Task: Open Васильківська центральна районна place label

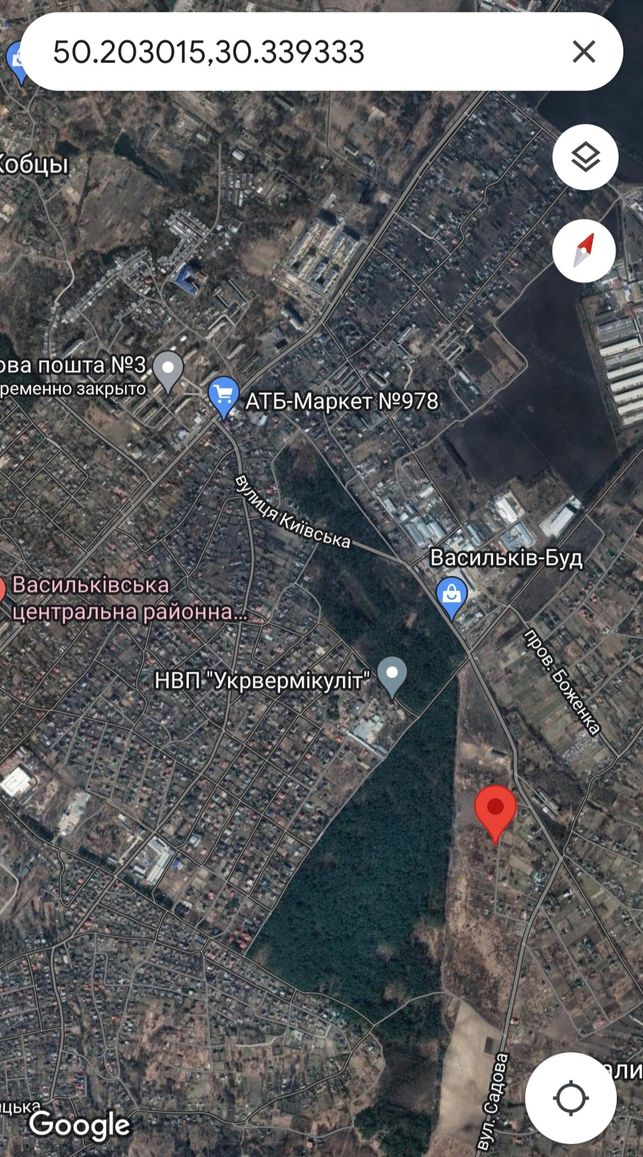Action: tap(127, 599)
